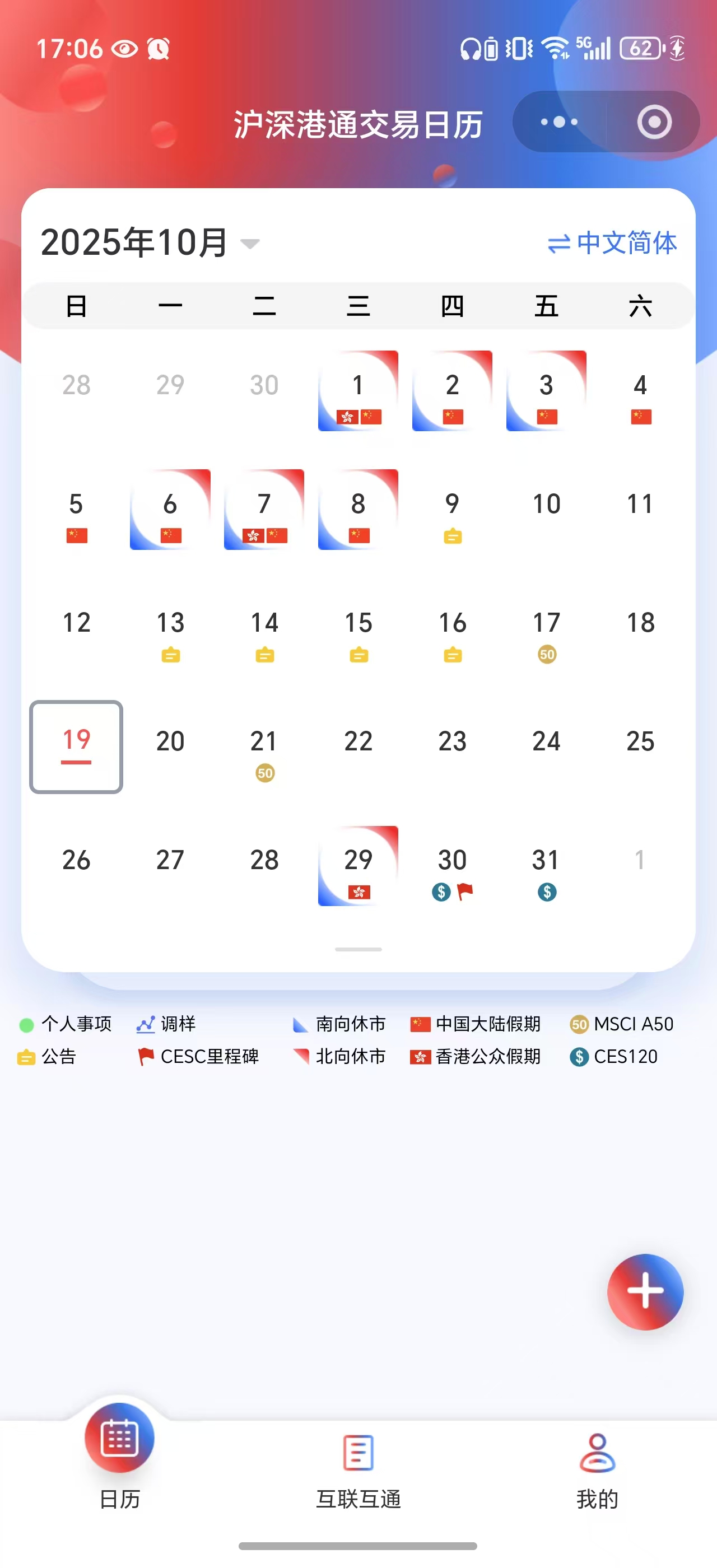The image size is (717, 1568).
Task: Tap the date cell for October 22
Action: tap(358, 740)
